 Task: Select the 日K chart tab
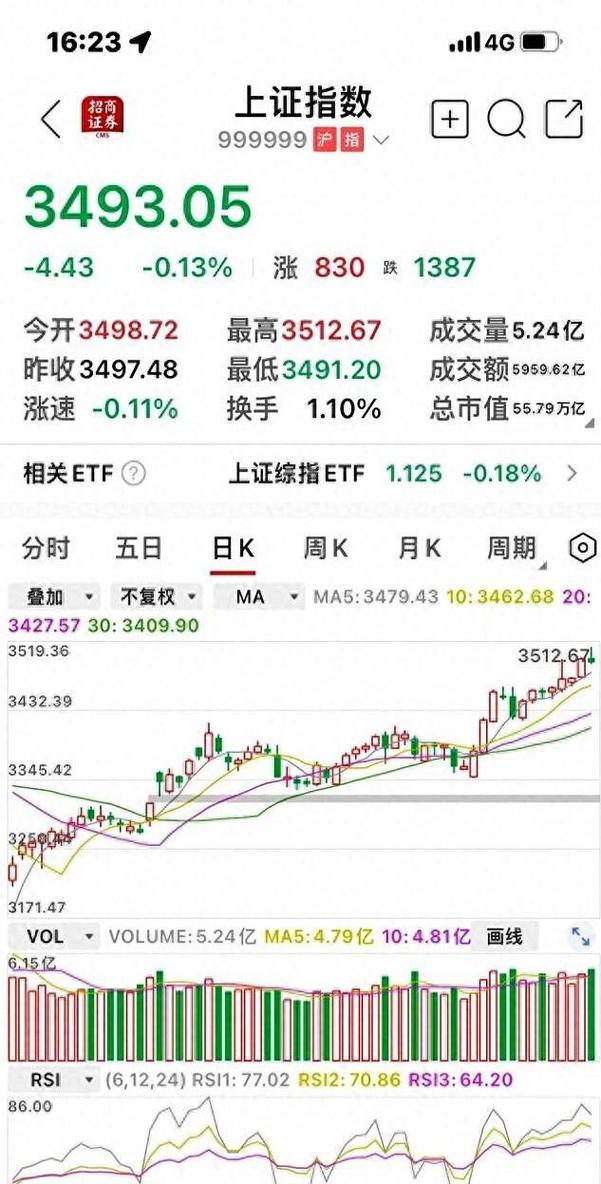[x=233, y=548]
